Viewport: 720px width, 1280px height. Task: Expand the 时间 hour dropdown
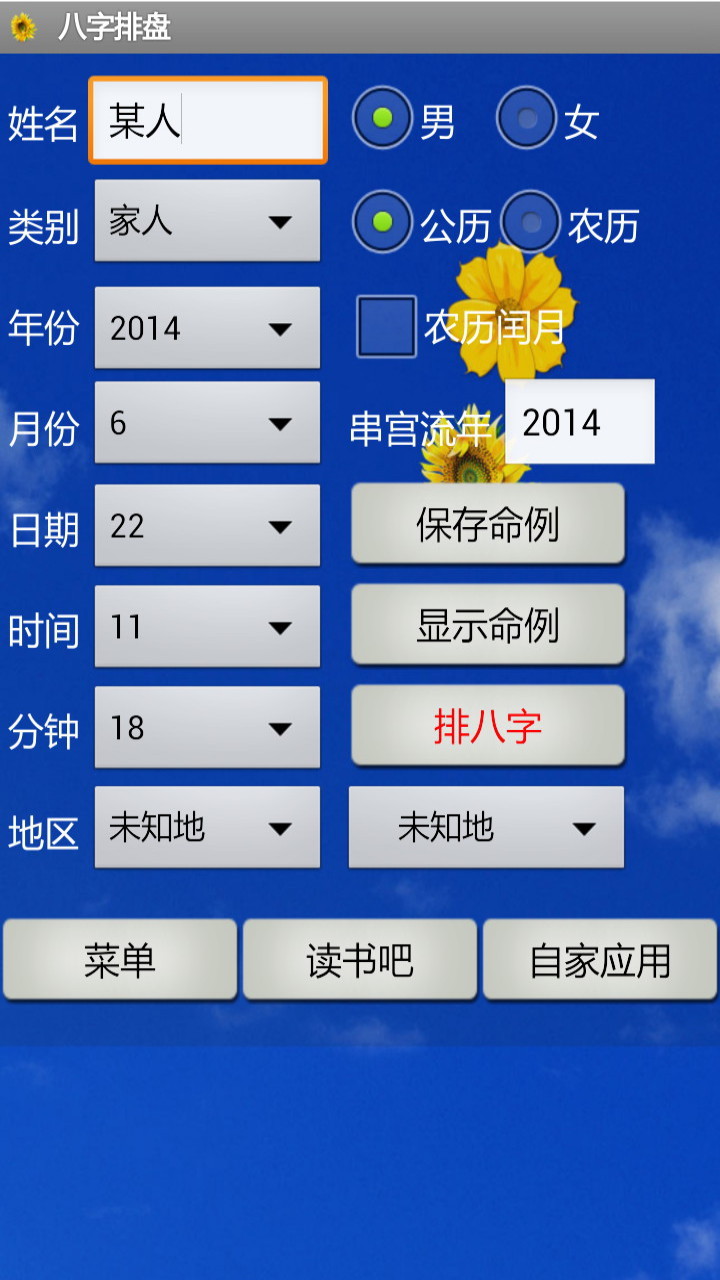207,627
